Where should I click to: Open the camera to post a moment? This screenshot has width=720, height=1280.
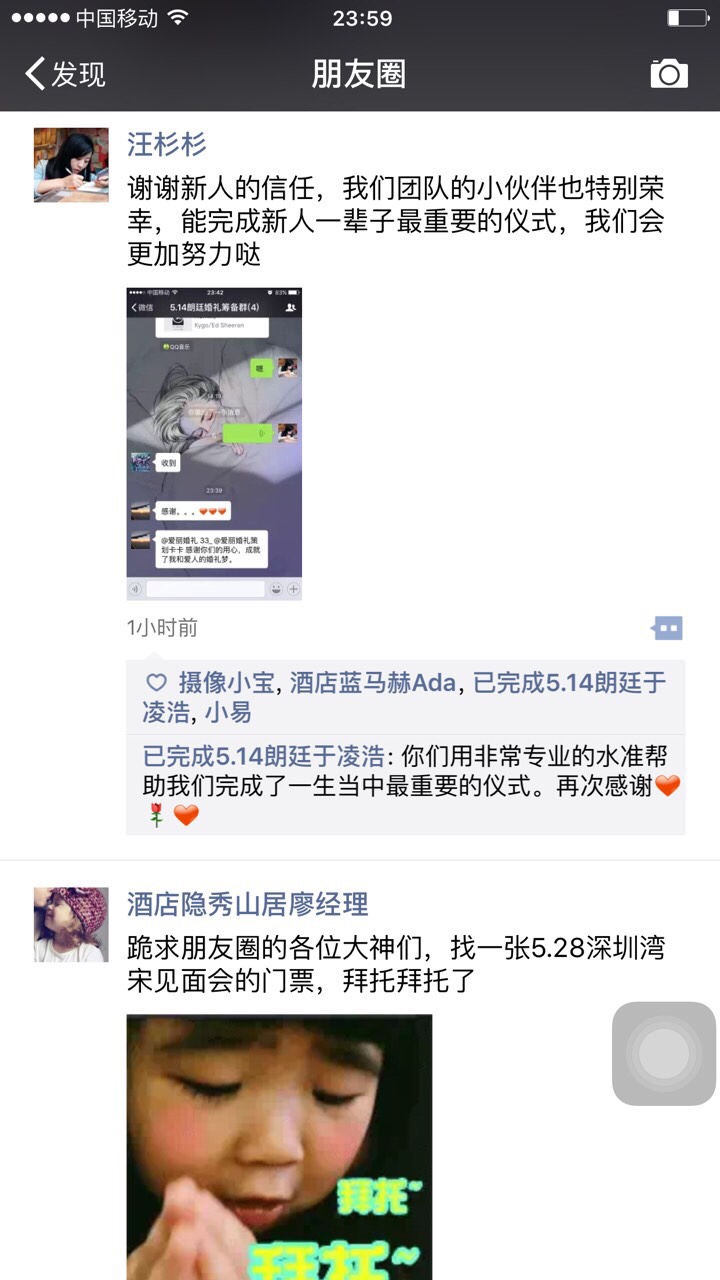[x=668, y=74]
